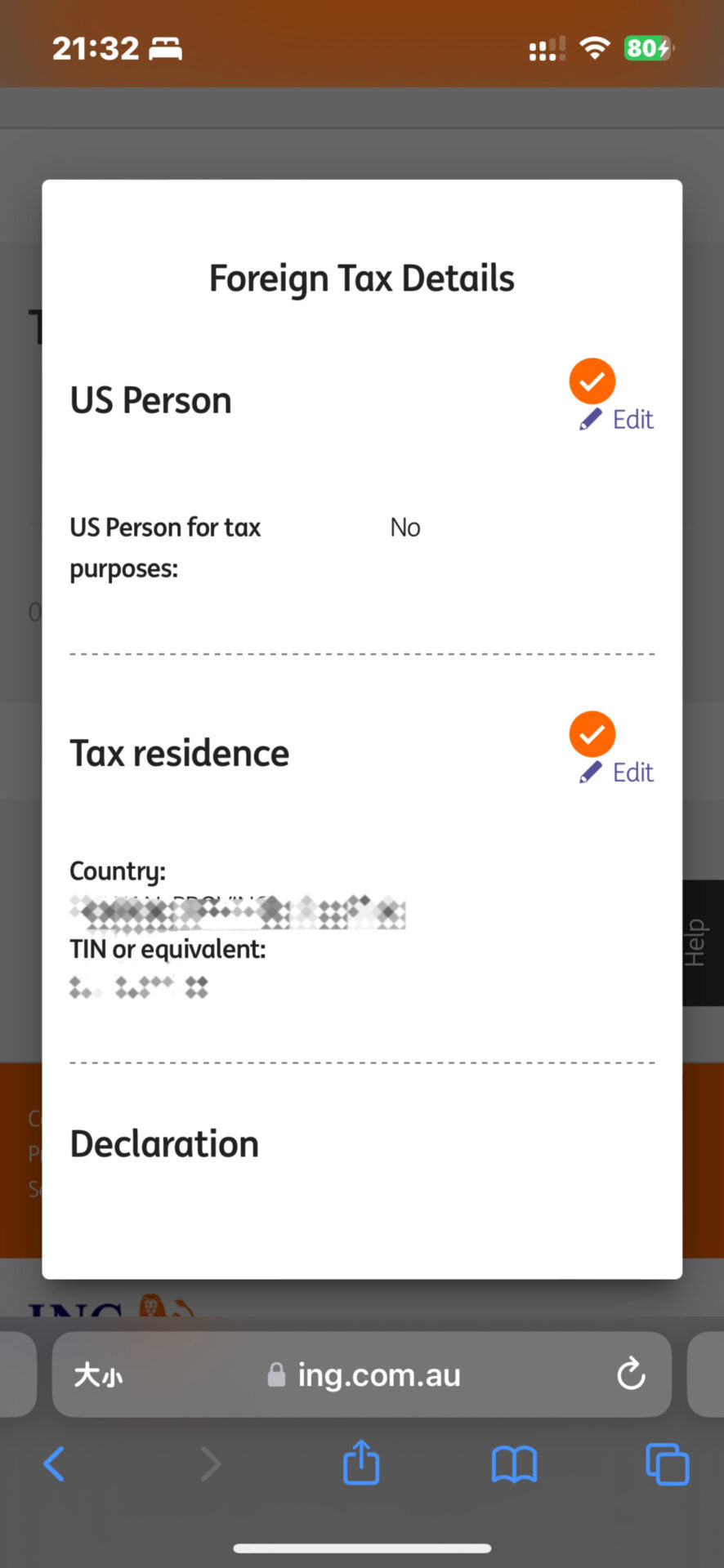Edit the Tax residence details
The width and height of the screenshot is (724, 1568).
coord(618,773)
